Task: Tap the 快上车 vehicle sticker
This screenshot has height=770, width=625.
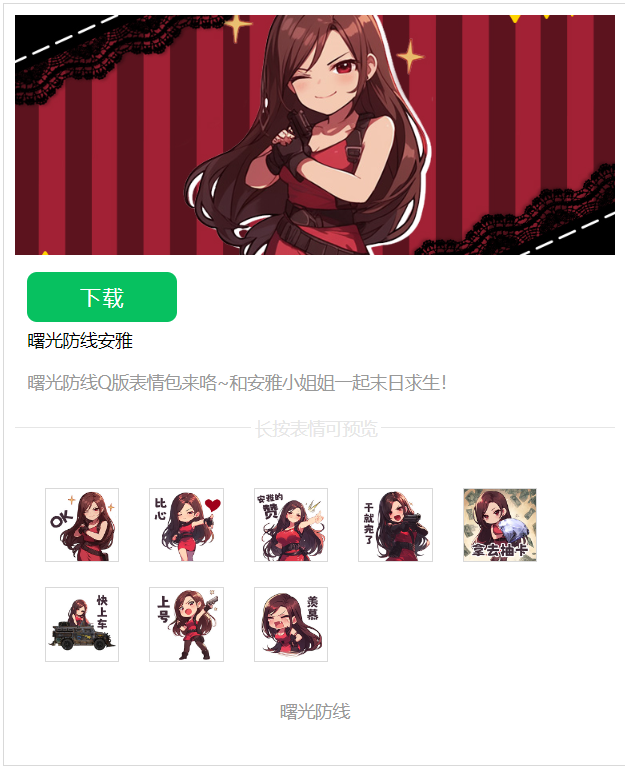Action: [x=82, y=624]
